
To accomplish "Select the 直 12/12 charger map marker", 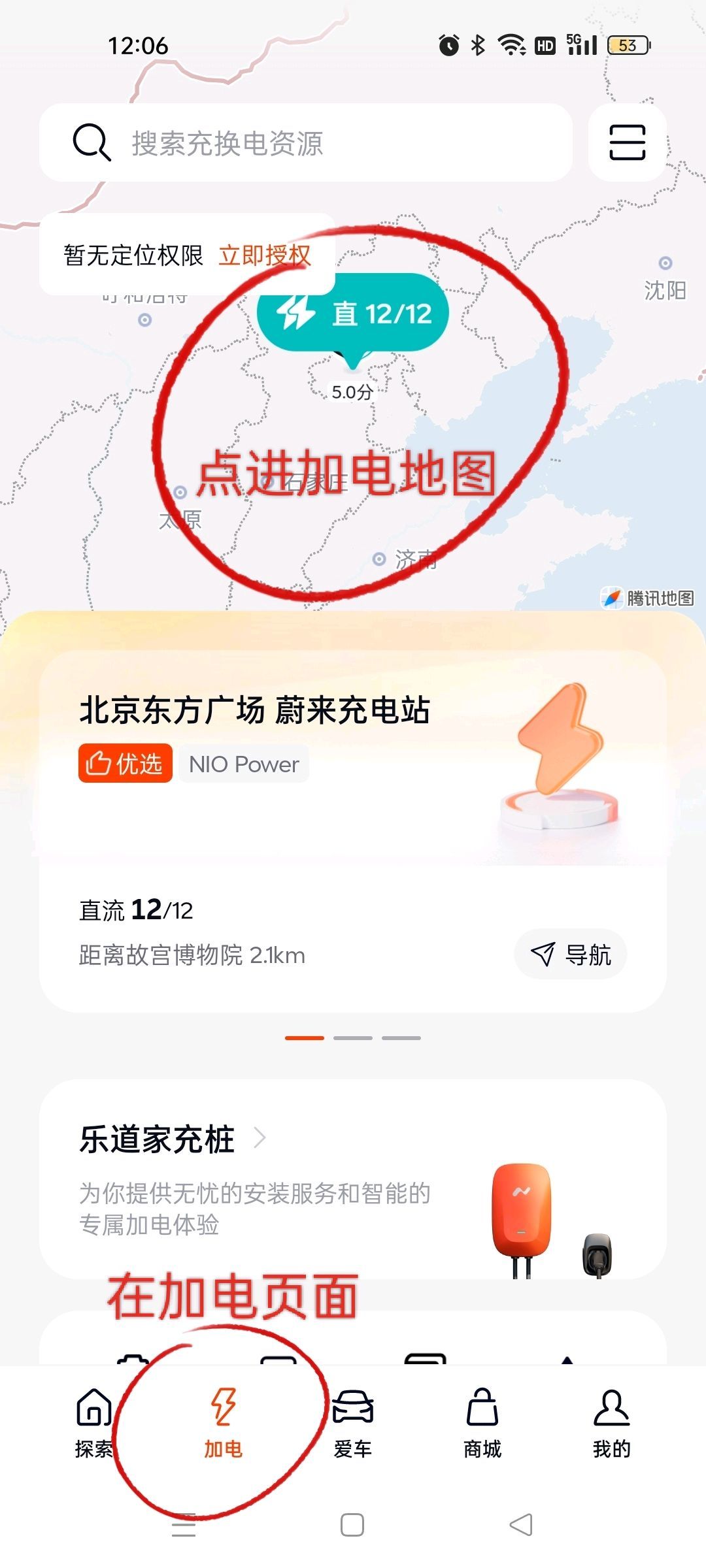I will (353, 314).
